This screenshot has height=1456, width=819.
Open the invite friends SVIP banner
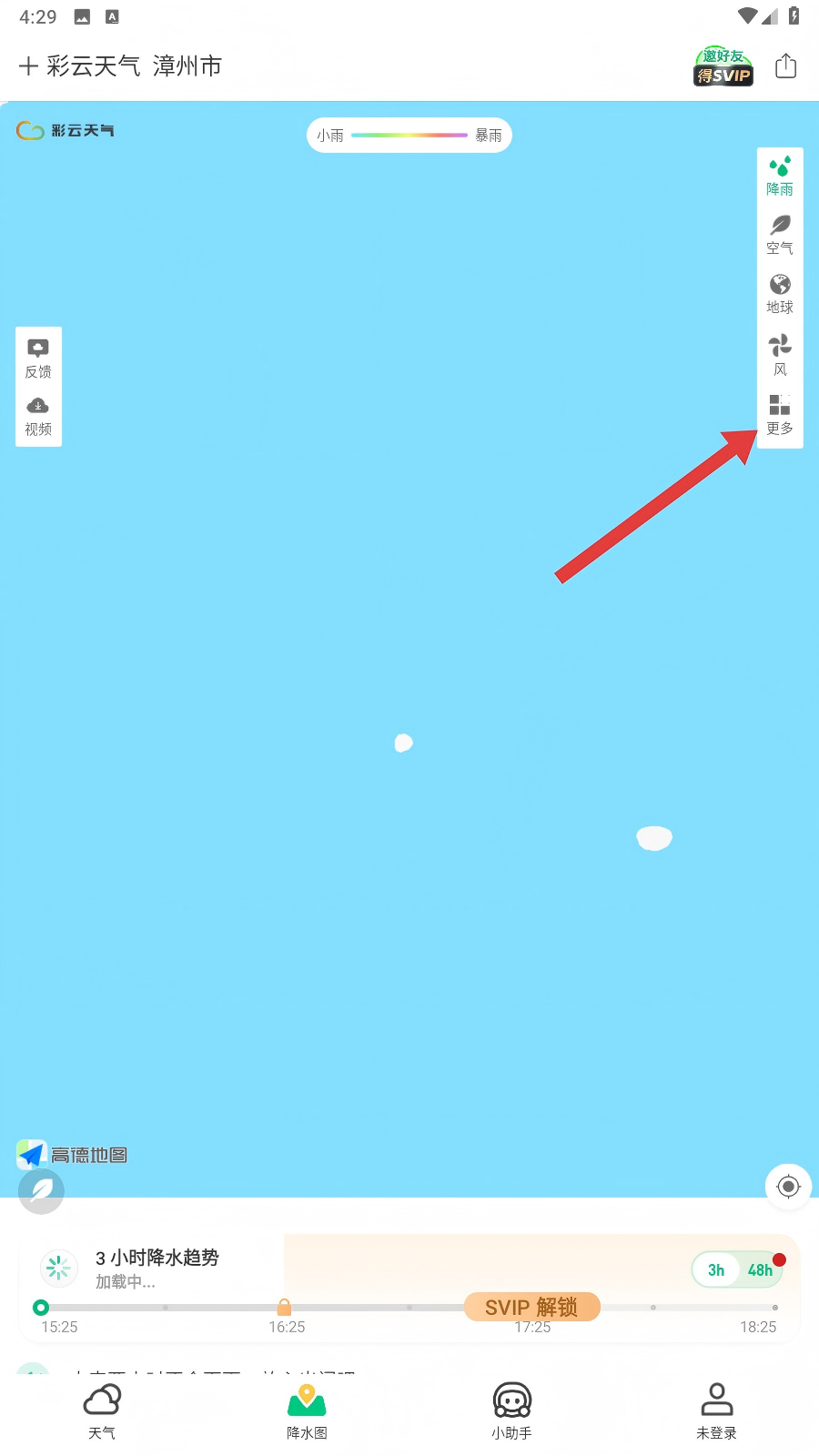click(723, 66)
